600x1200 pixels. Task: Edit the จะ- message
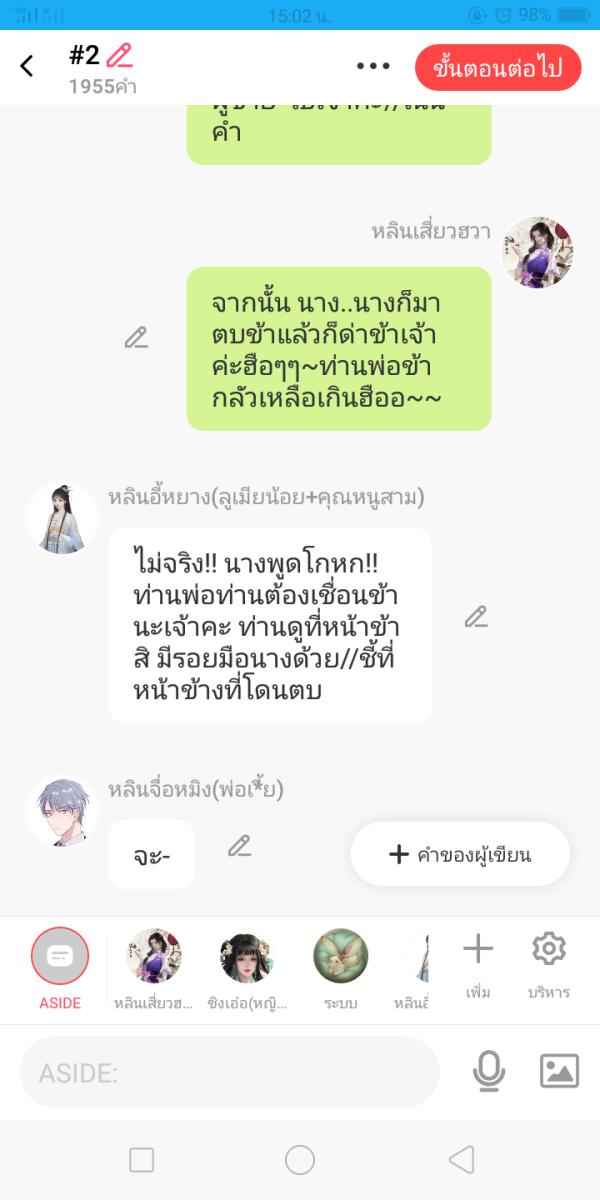coord(239,846)
